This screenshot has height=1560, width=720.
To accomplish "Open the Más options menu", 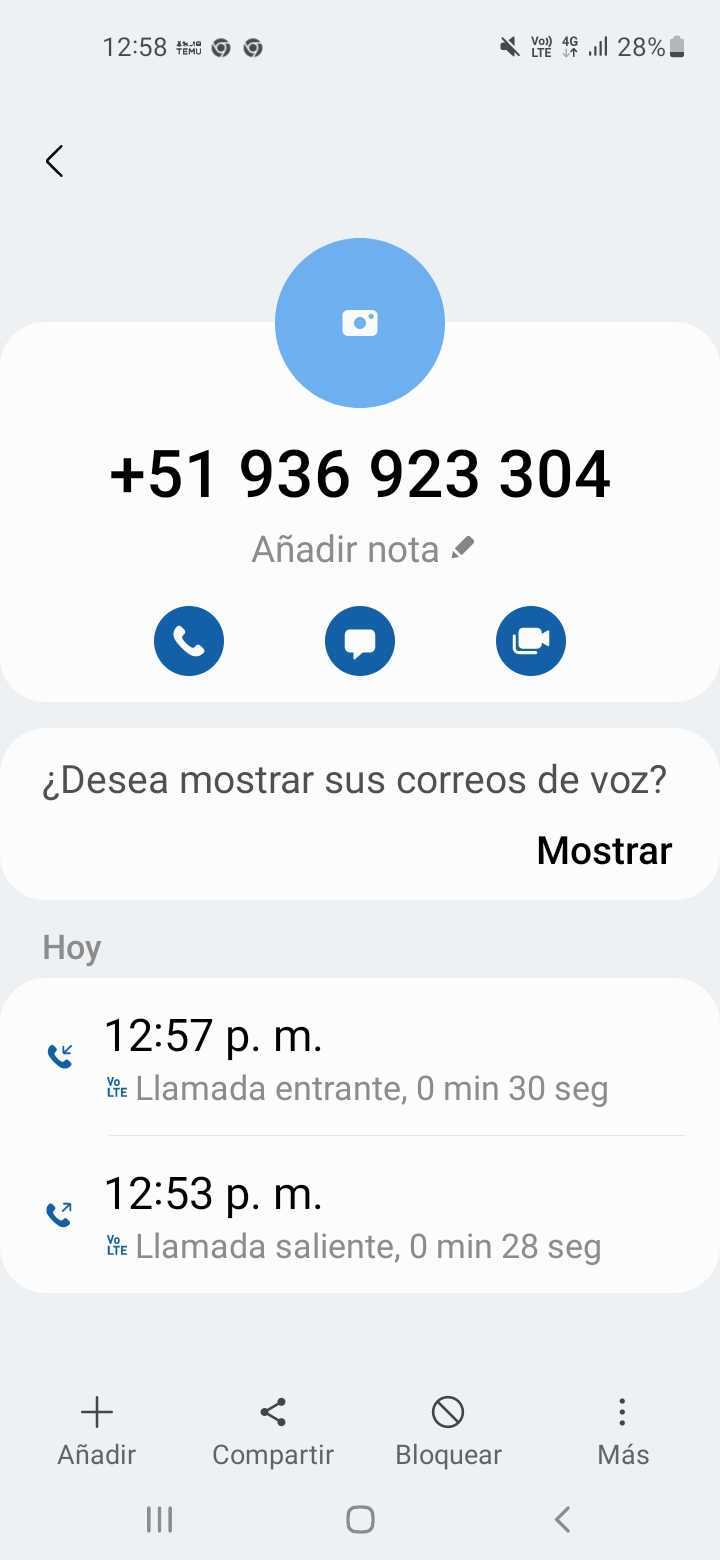I will (623, 1431).
